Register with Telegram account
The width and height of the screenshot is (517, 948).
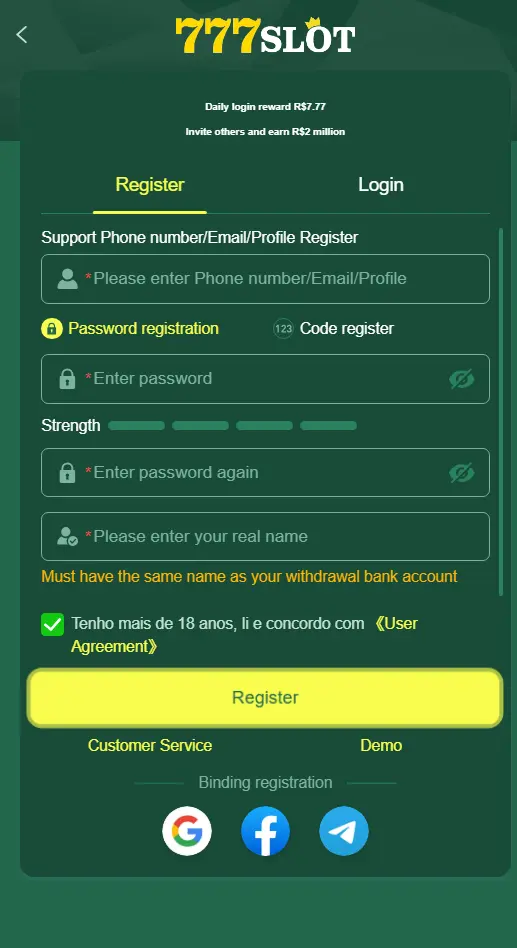[344, 831]
